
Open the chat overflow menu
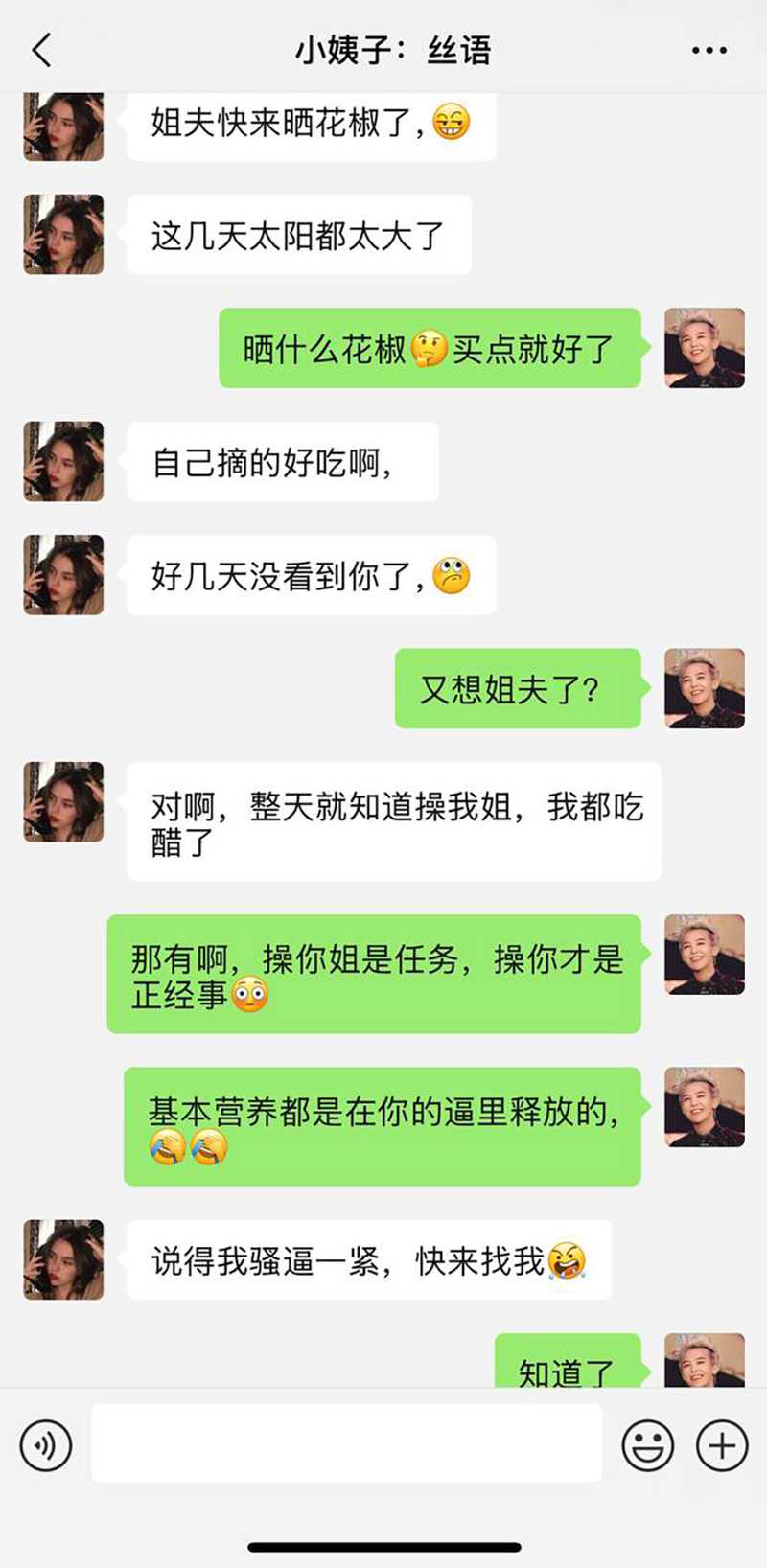[709, 50]
